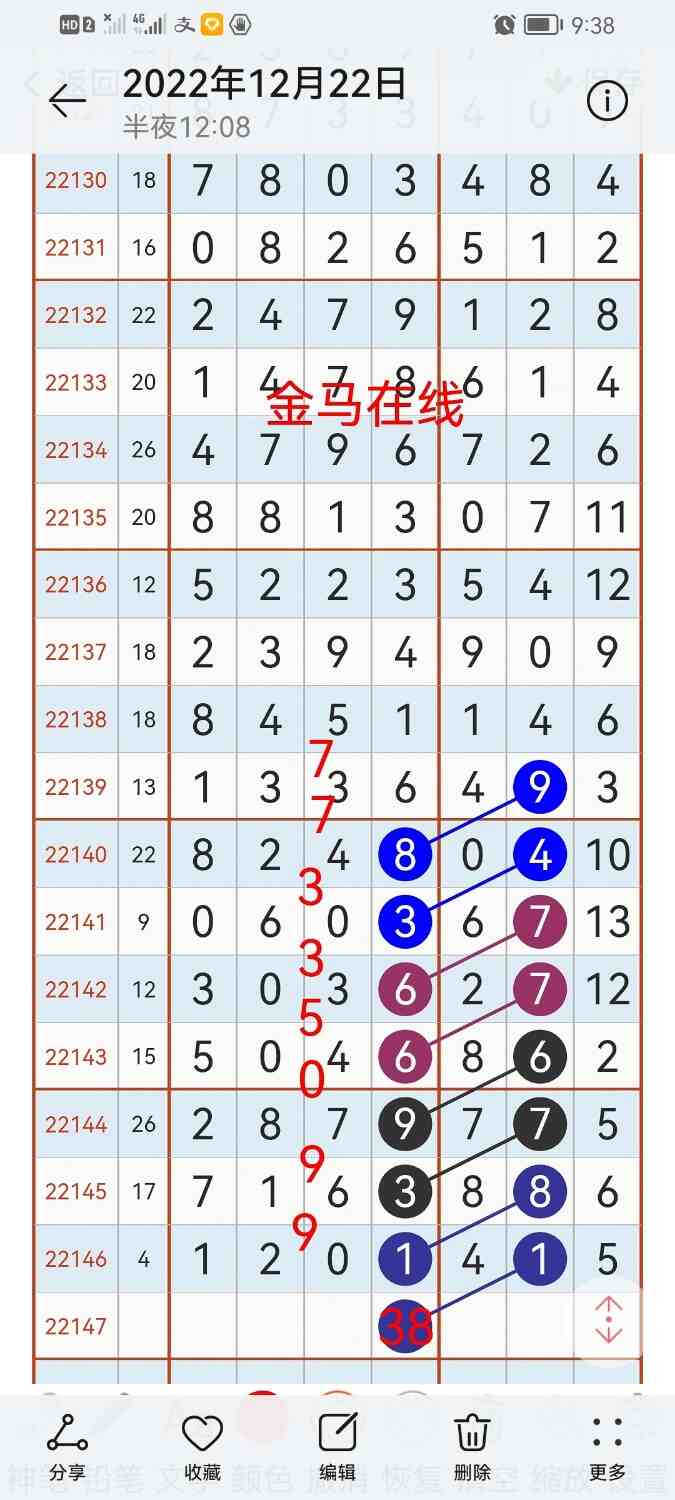The height and width of the screenshot is (1500, 675).
Task: Add the image to favorites with 收藏
Action: [x=202, y=1445]
